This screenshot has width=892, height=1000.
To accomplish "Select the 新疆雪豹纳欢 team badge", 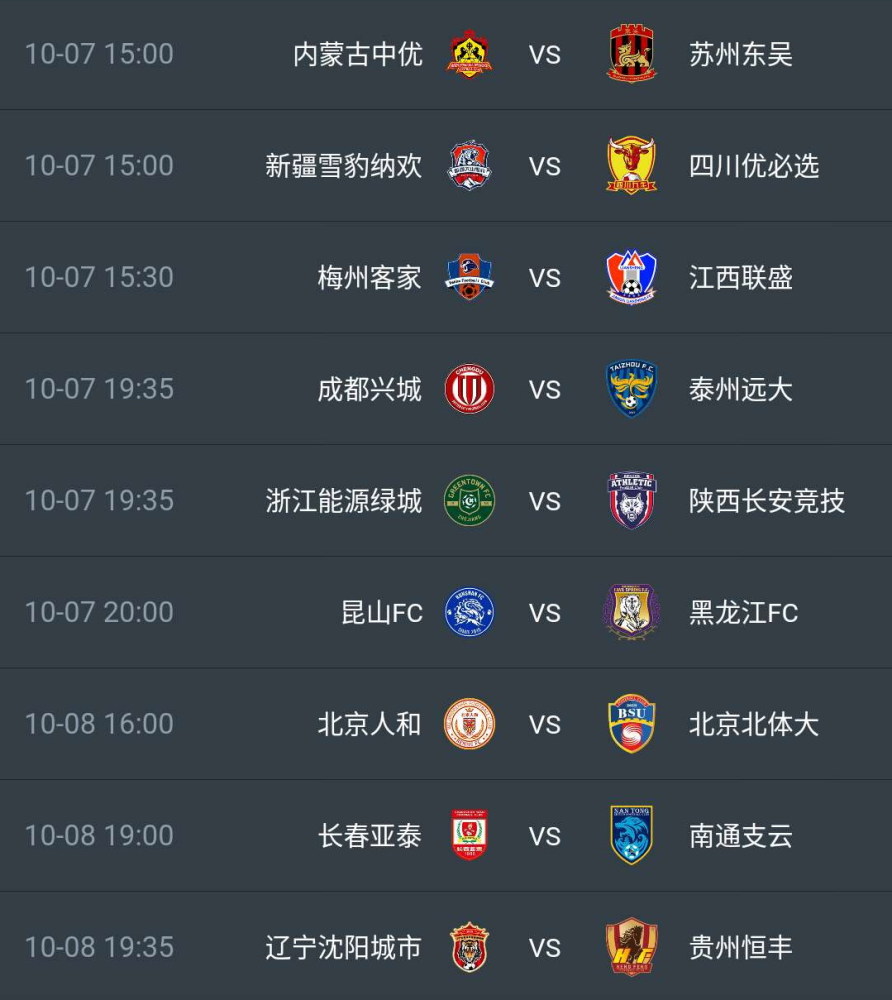I will 469,166.
